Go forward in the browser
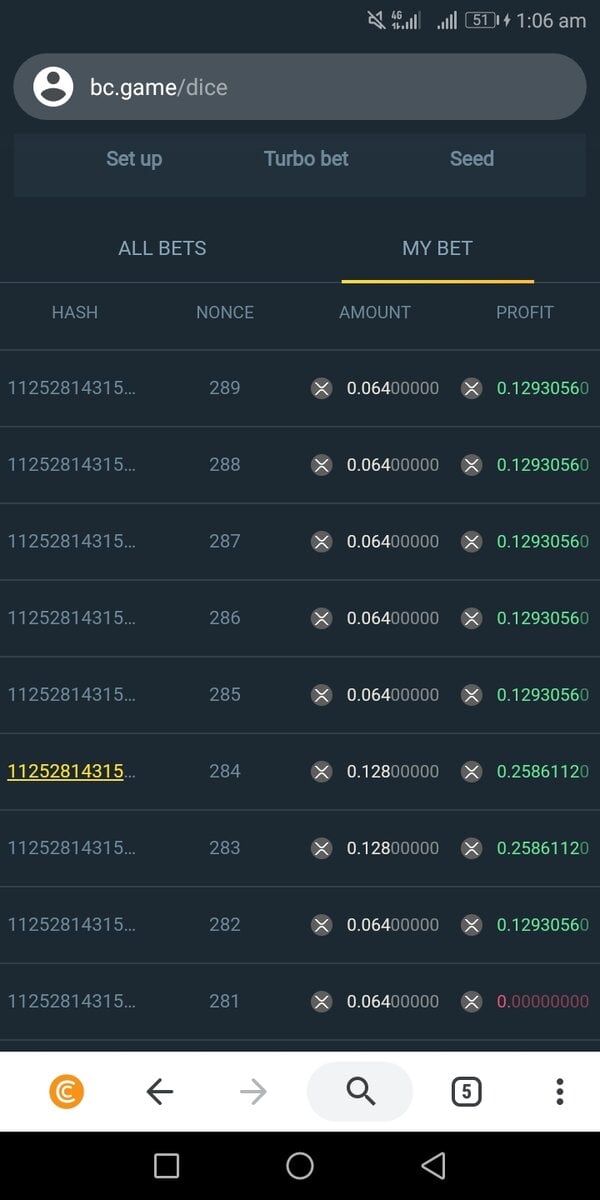 point(254,1091)
